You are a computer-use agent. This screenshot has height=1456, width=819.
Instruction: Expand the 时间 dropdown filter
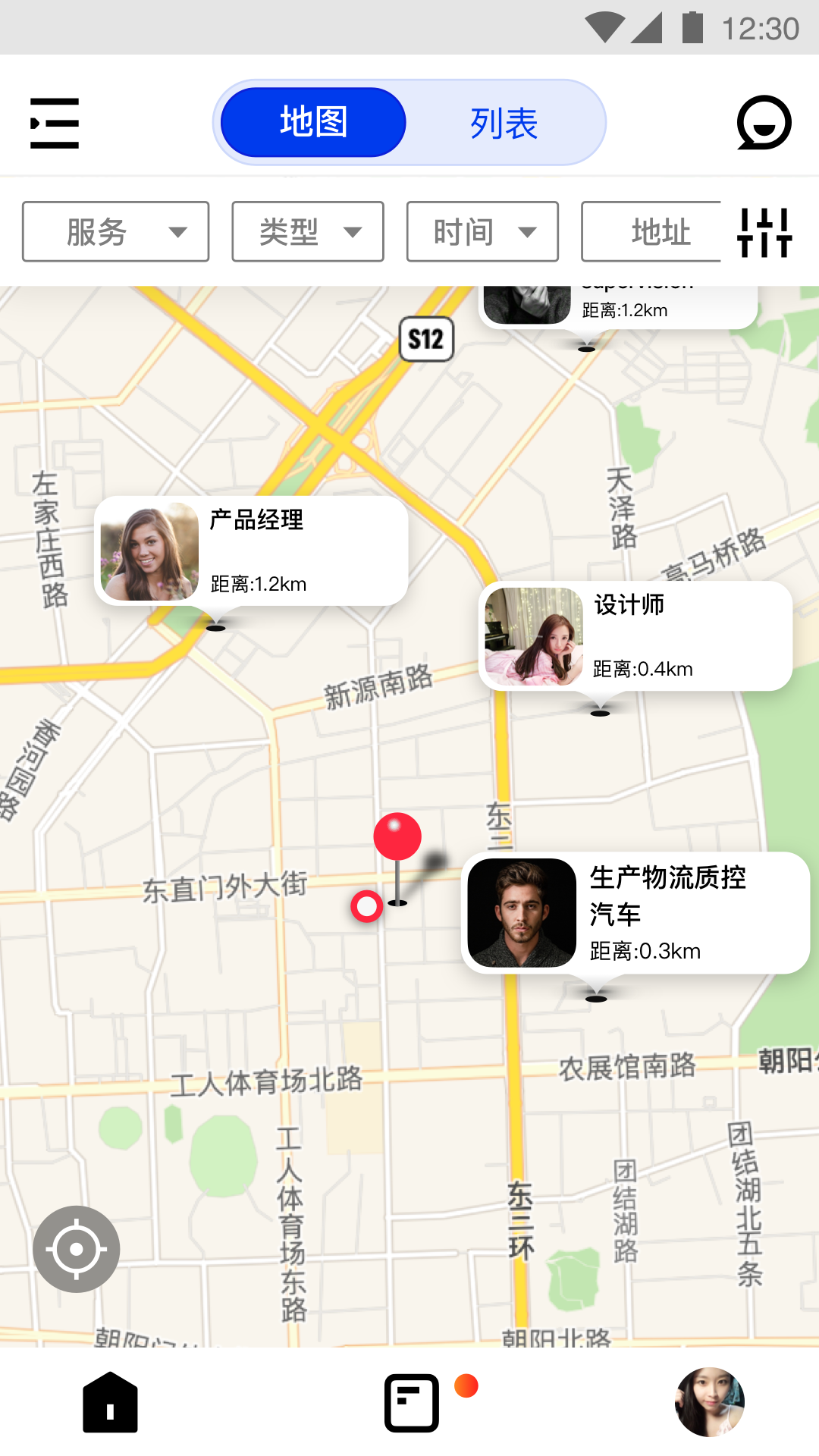click(482, 232)
